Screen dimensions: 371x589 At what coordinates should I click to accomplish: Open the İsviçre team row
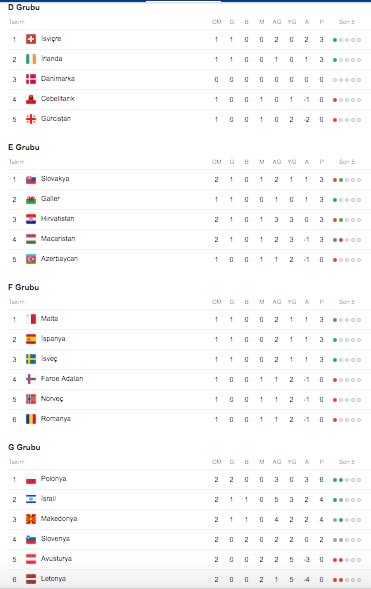click(x=189, y=39)
